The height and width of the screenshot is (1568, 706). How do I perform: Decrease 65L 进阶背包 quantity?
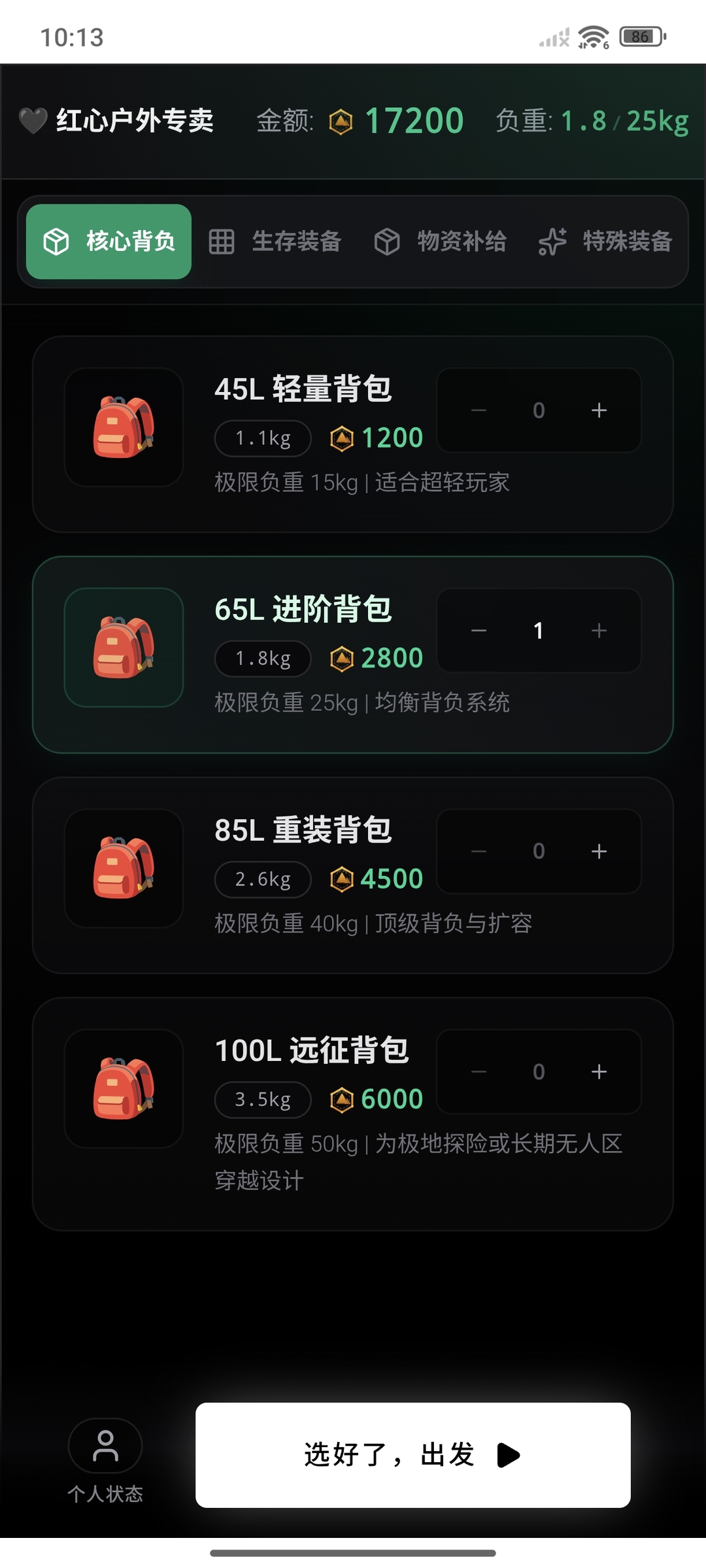[x=479, y=630]
